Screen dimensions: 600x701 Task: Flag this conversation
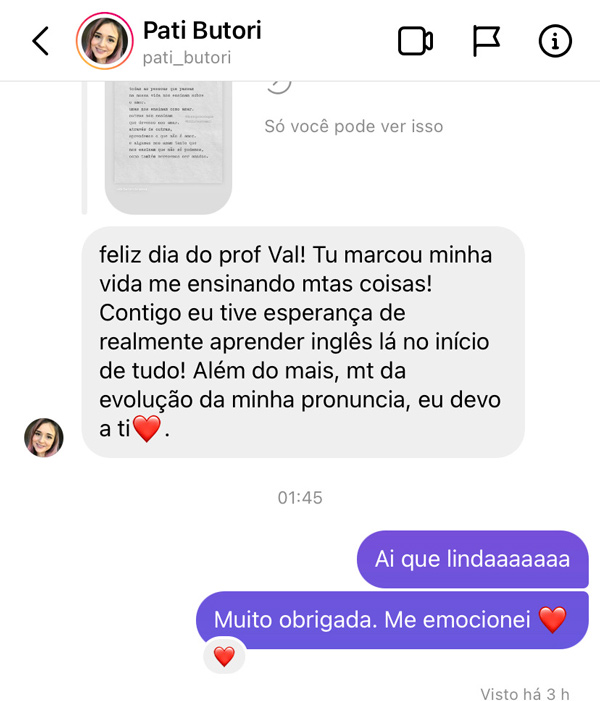coord(486,41)
